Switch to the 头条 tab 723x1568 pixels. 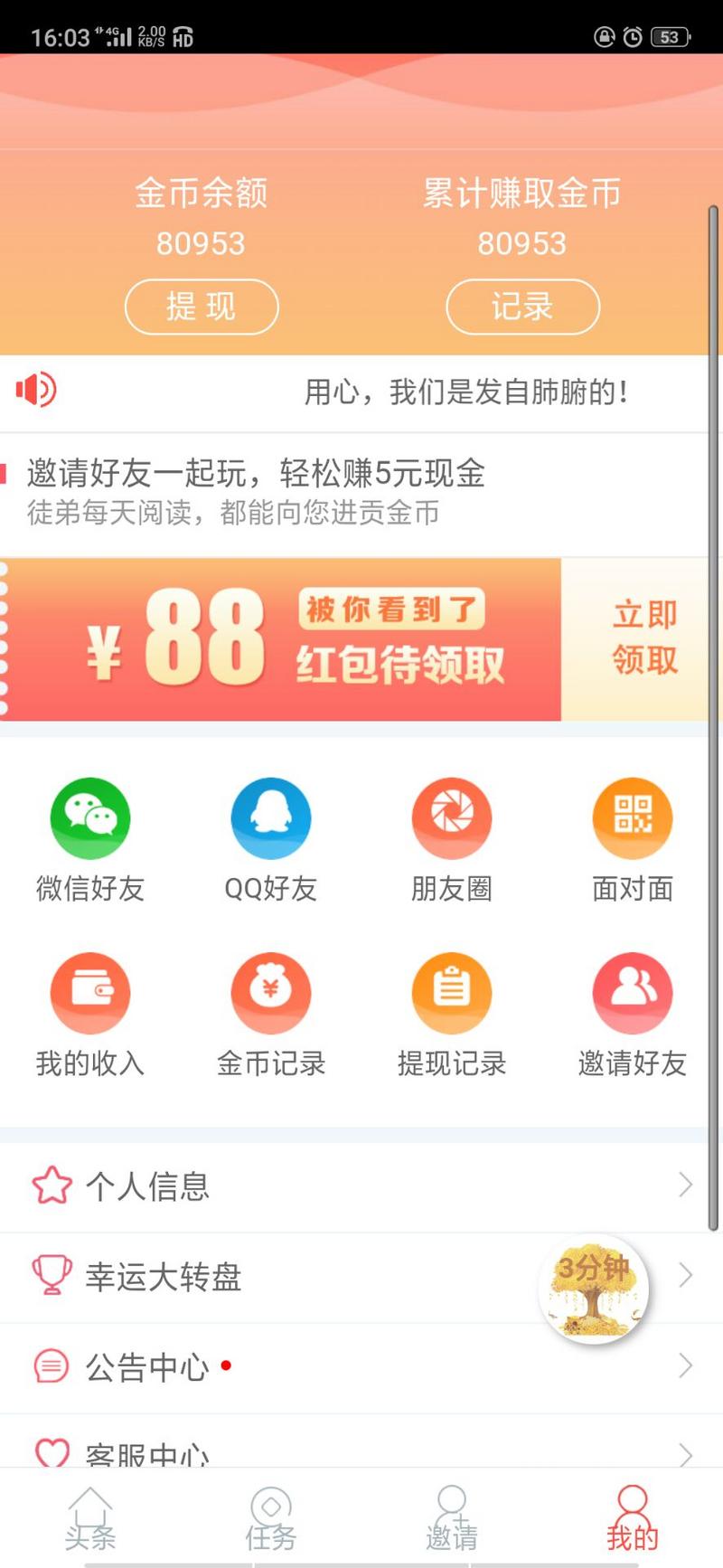tap(90, 1519)
